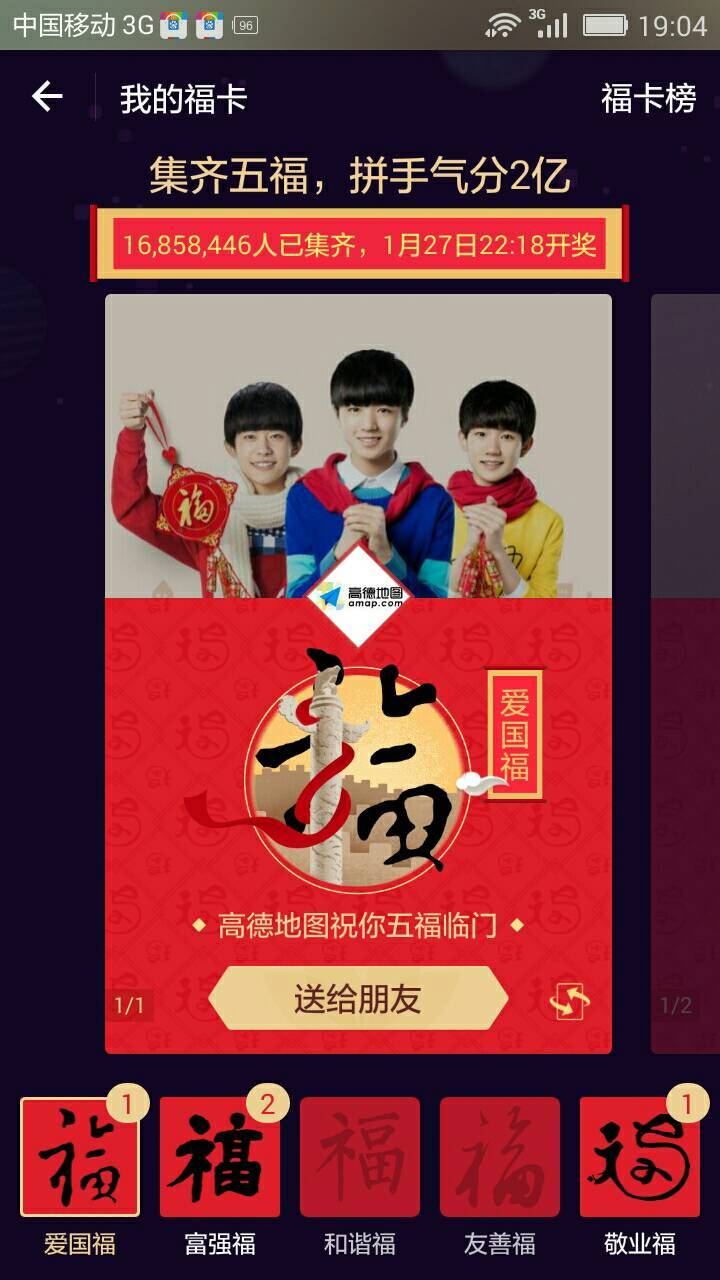Flip the card with the swap icon
Screen dimensions: 720x1280
pos(570,1001)
